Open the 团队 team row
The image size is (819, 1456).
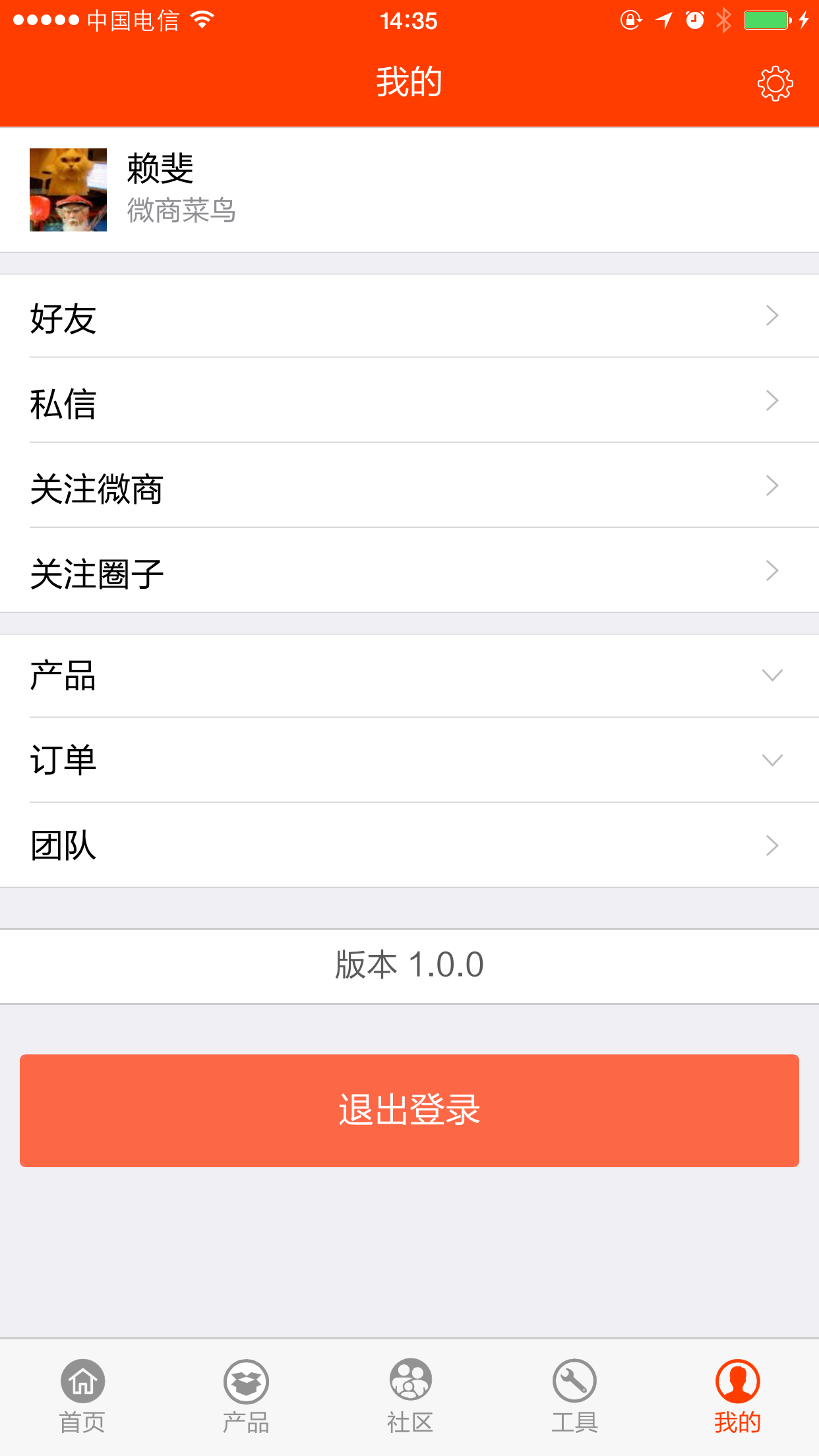click(409, 845)
